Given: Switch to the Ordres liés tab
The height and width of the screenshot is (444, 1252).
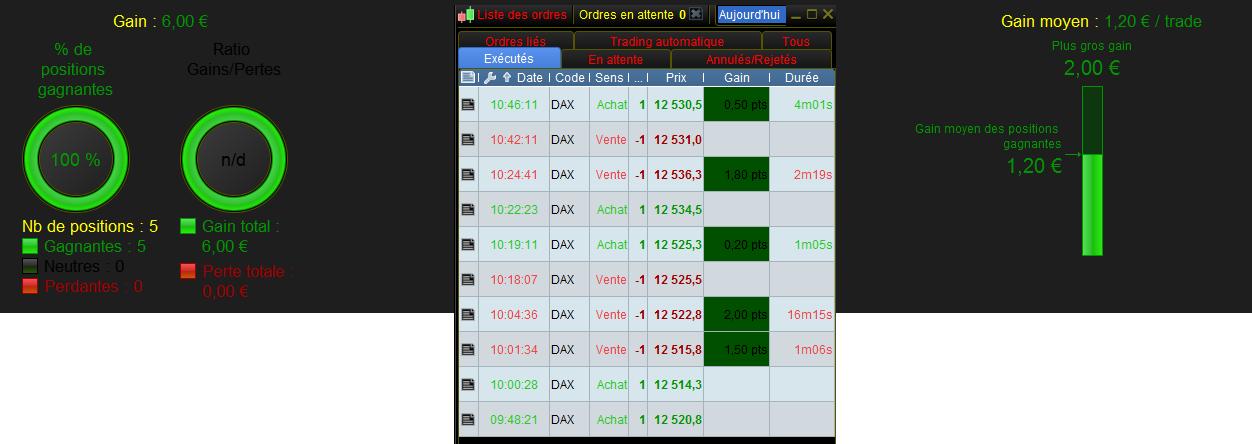Looking at the screenshot, I should coord(515,42).
